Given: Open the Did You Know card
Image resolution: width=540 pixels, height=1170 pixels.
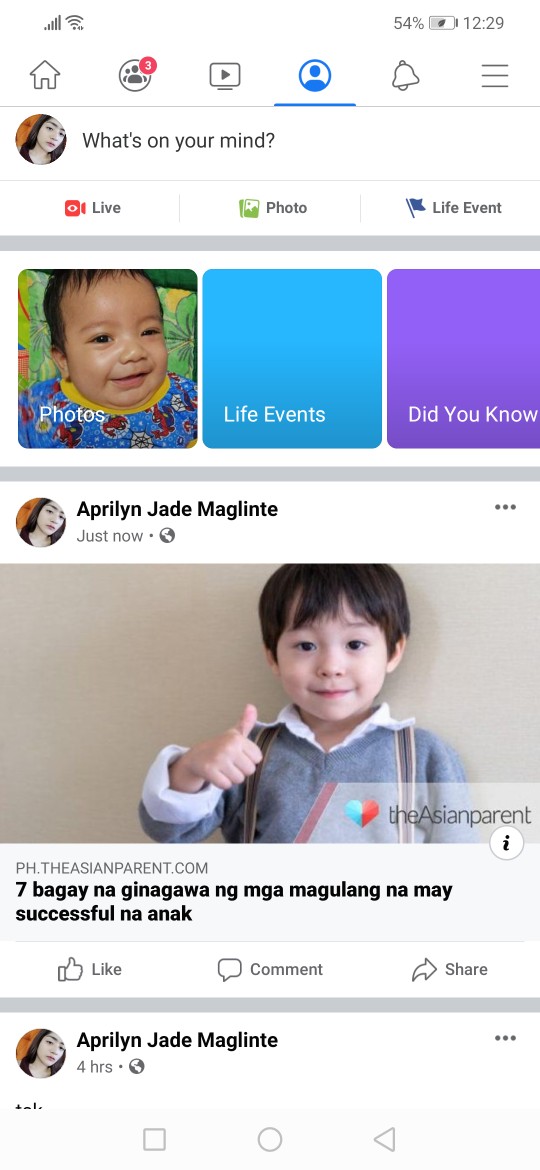Looking at the screenshot, I should (x=463, y=359).
